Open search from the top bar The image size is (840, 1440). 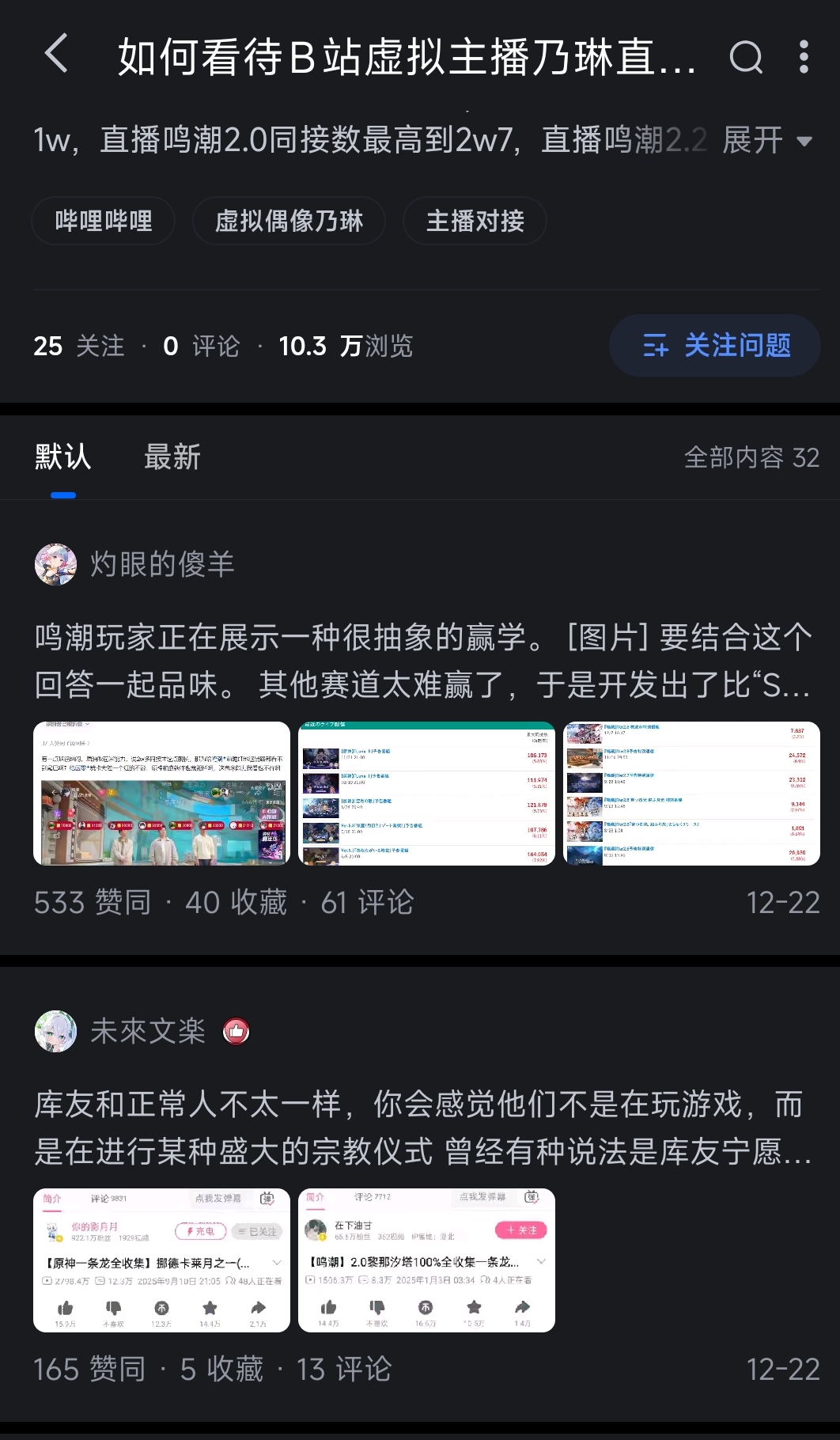click(x=745, y=56)
